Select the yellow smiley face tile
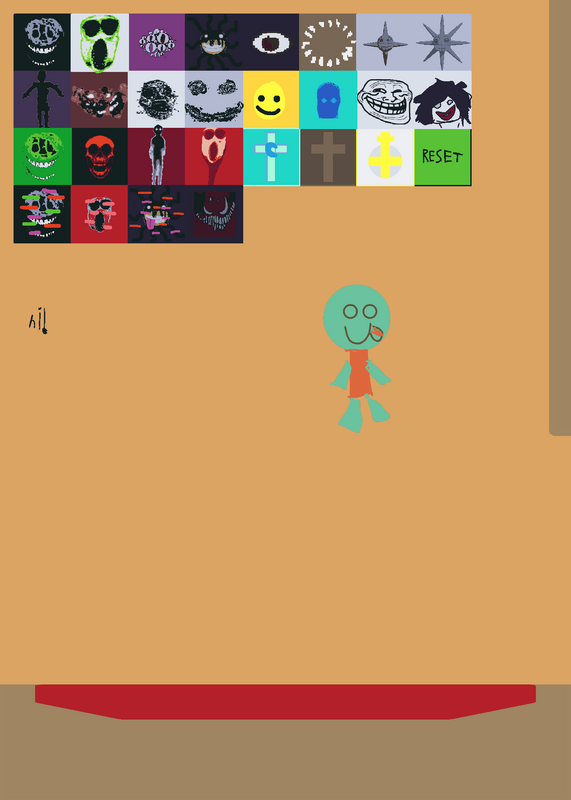Viewport: 571px width, 800px height. [x=271, y=99]
